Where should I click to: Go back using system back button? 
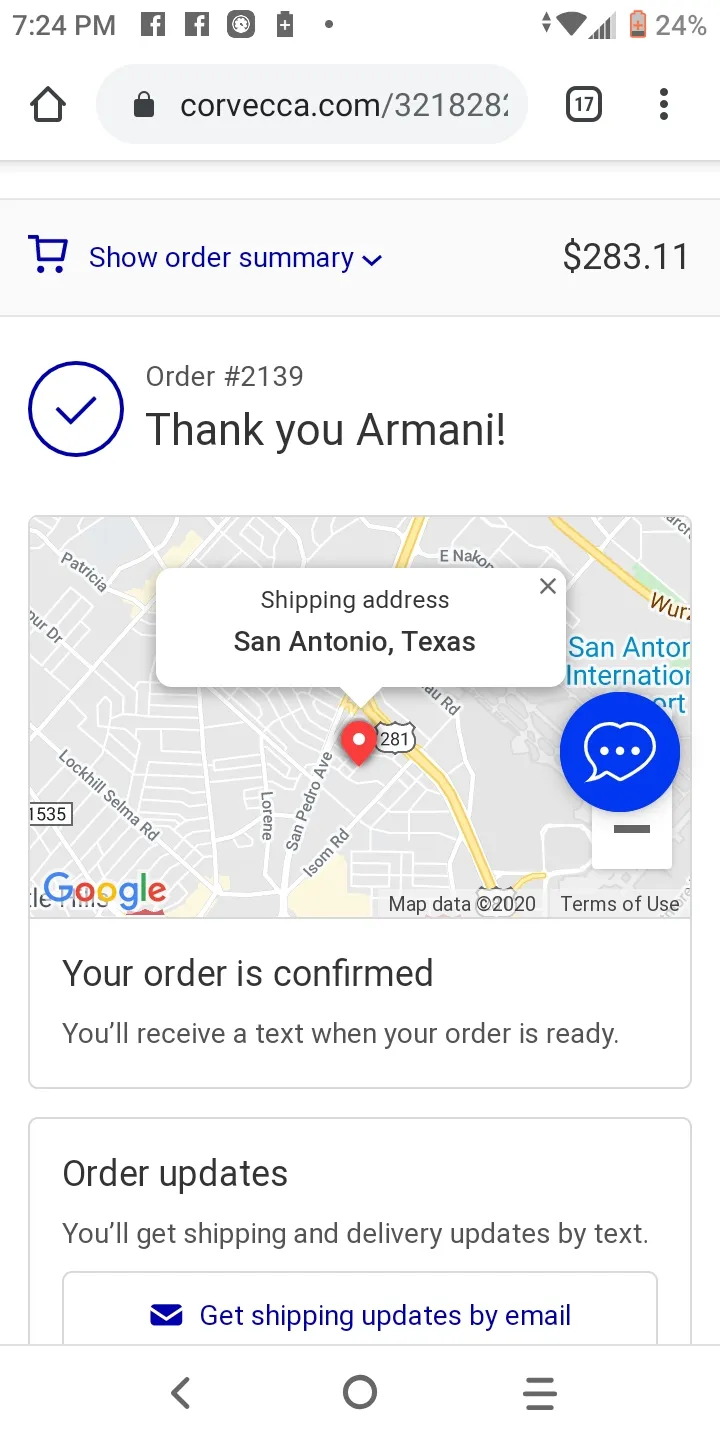click(180, 1392)
